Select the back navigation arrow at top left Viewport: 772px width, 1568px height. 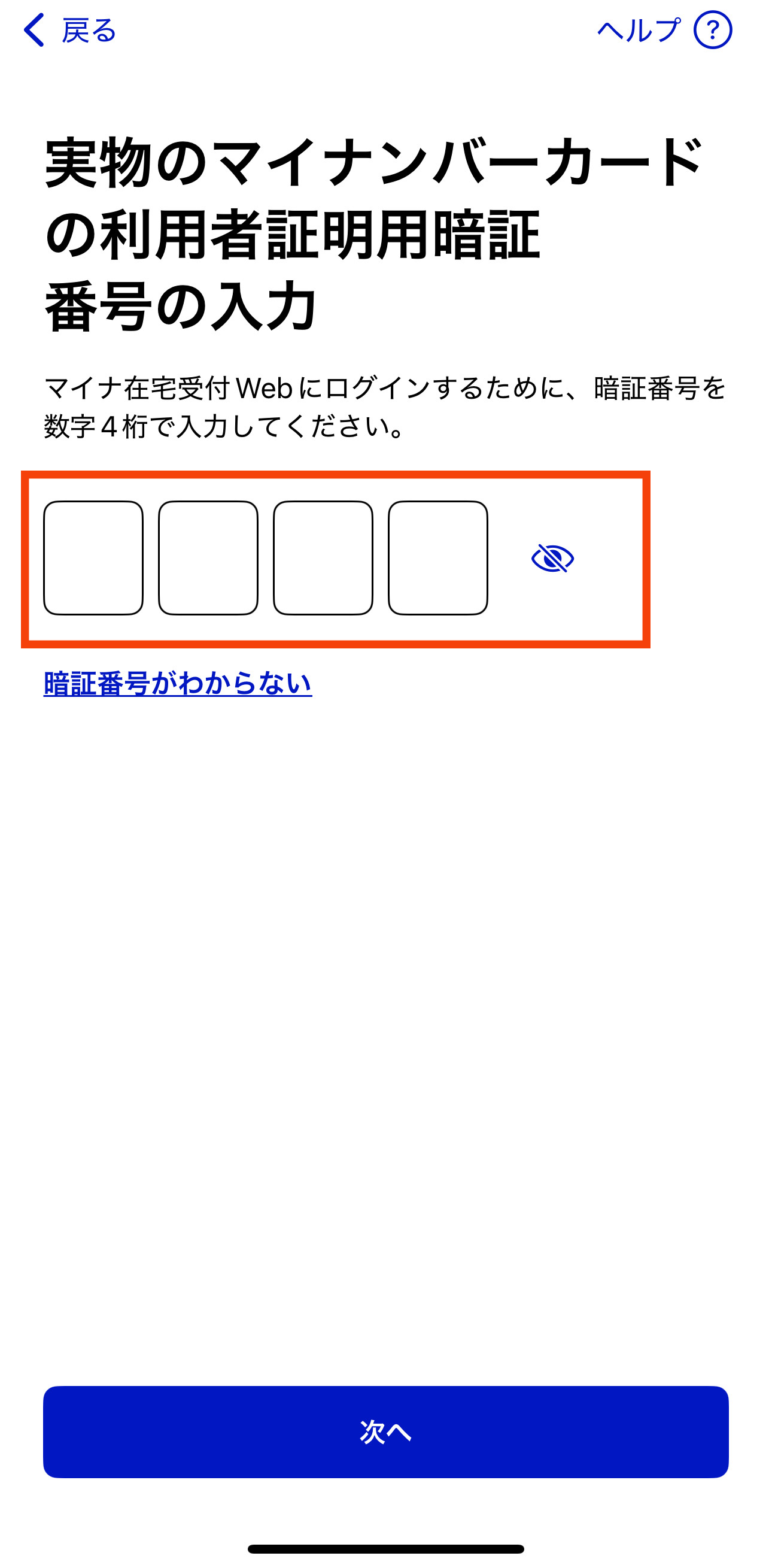(35, 29)
